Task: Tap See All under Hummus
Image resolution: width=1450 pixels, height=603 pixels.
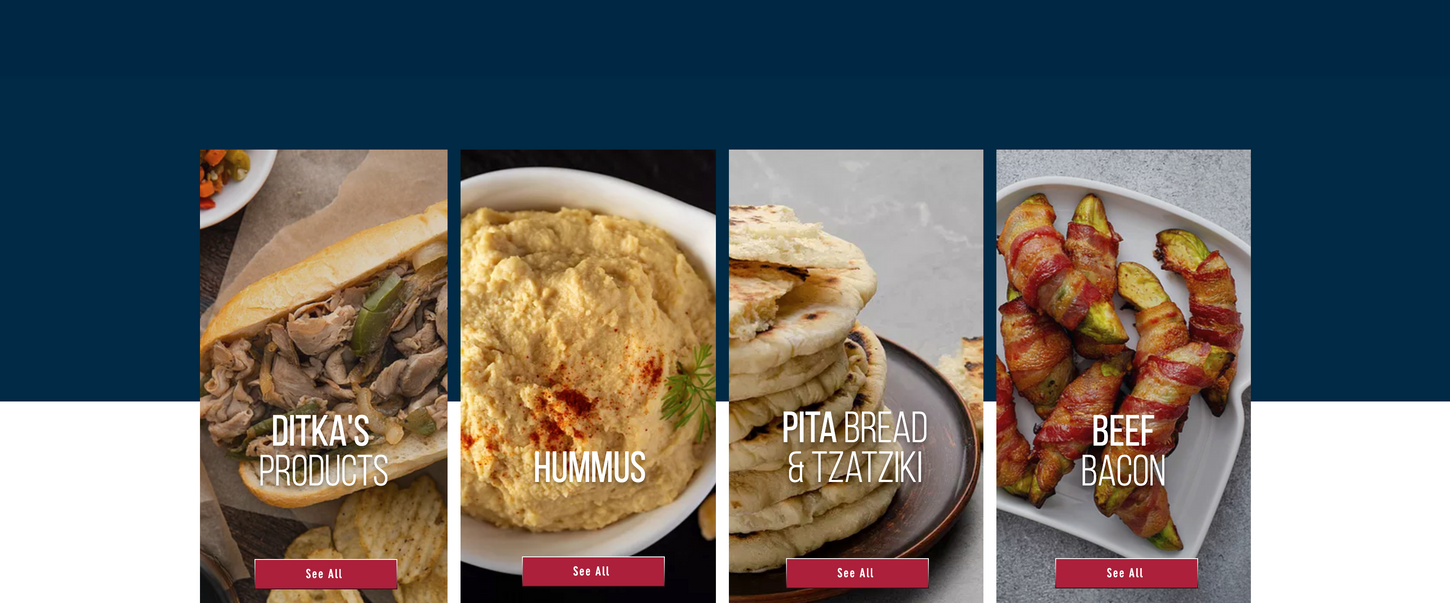Action: click(x=592, y=571)
